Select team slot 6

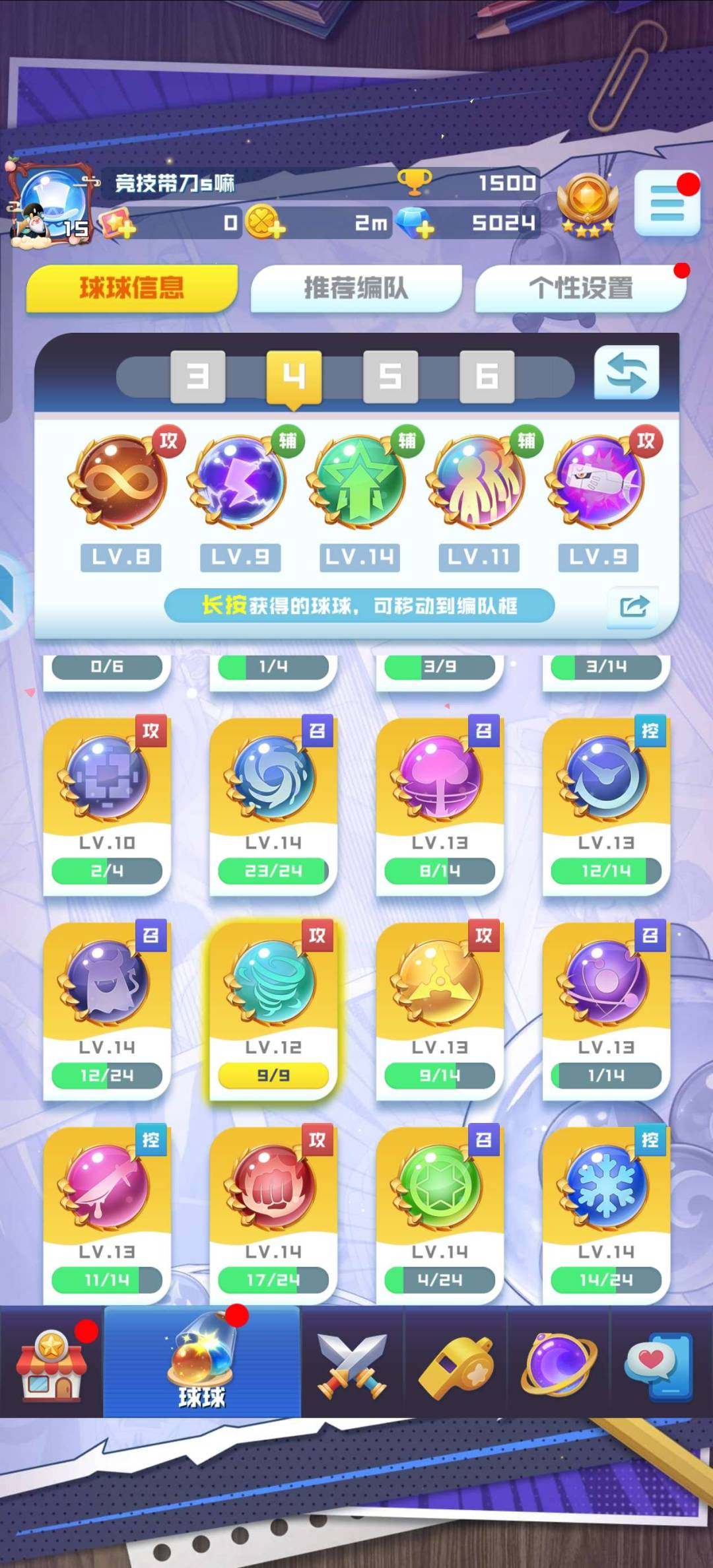pyautogui.click(x=487, y=376)
